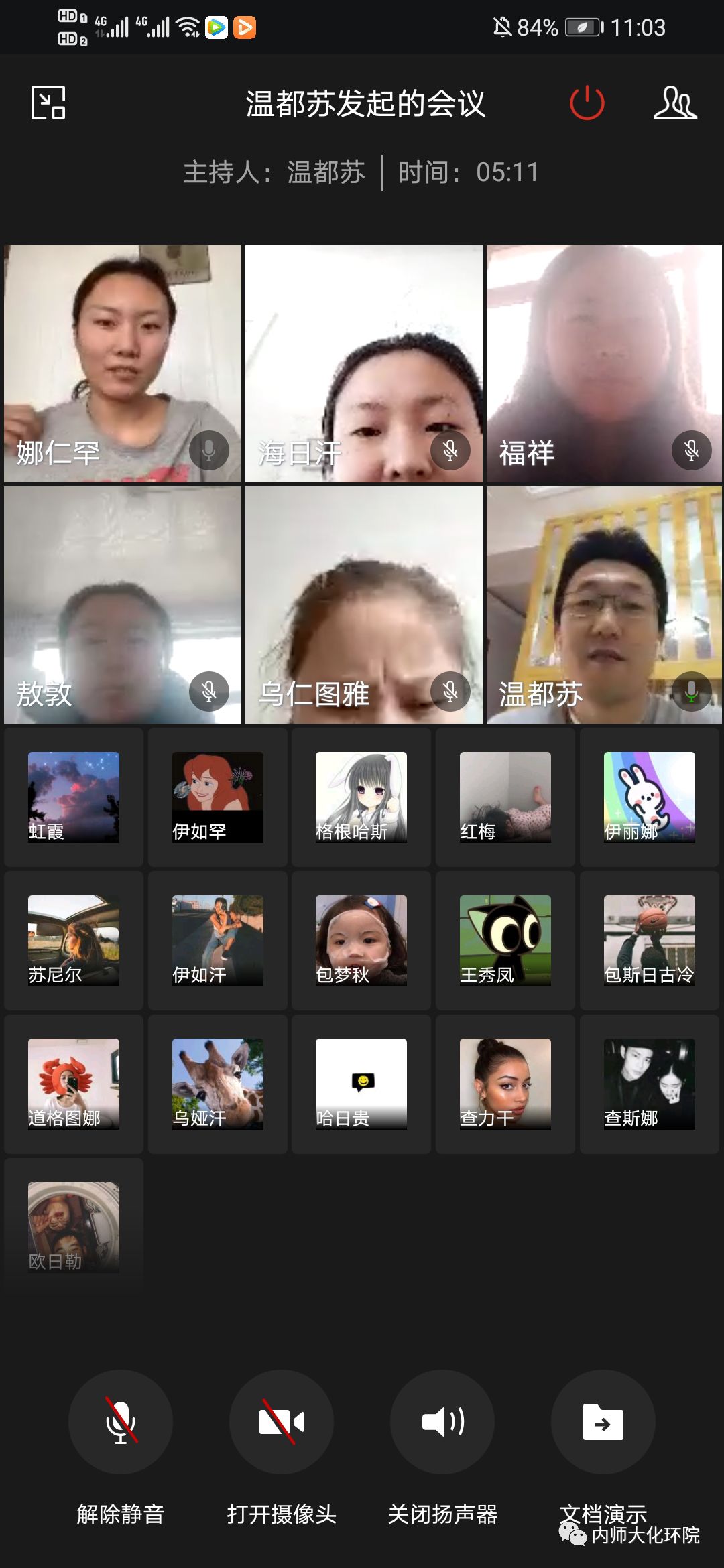Viewport: 724px width, 1568px height.
Task: Turn on camera with 打开摄像头
Action: tap(282, 1421)
